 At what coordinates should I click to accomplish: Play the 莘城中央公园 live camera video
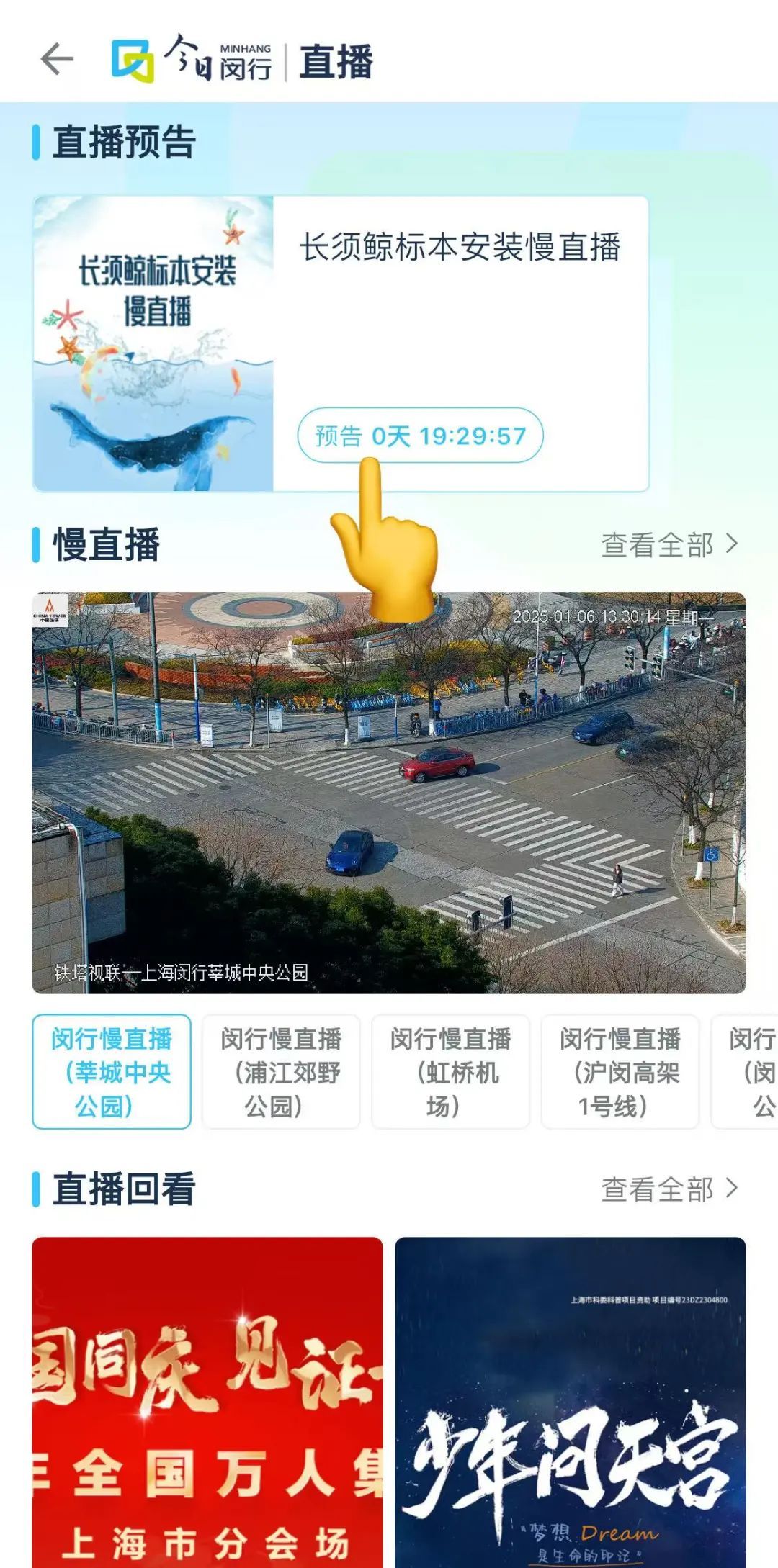(389, 793)
